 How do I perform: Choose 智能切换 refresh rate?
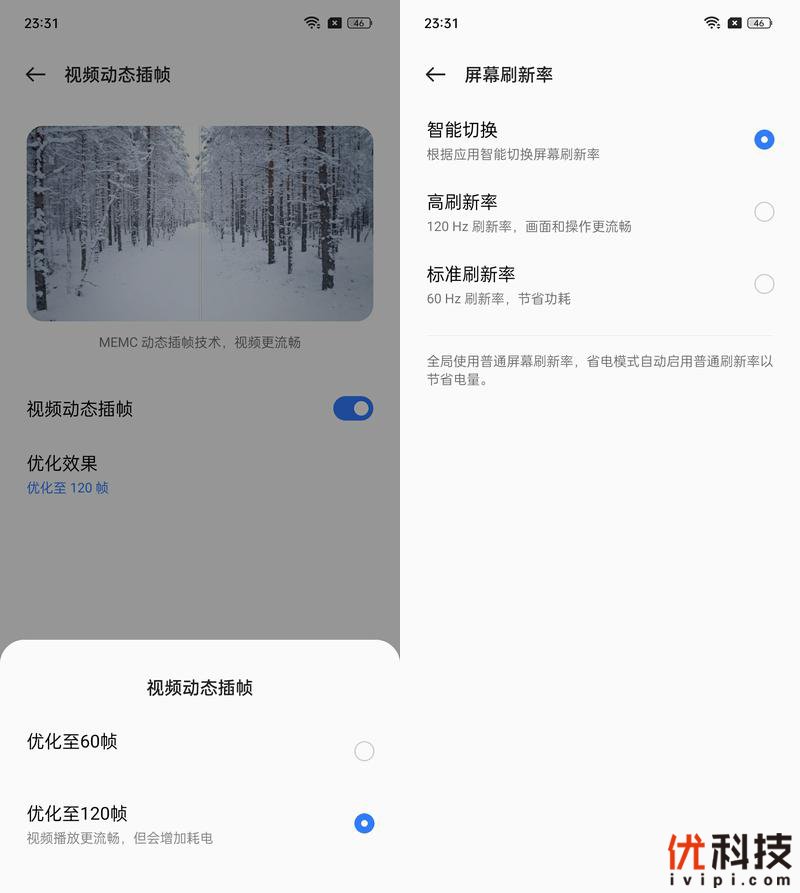(x=764, y=140)
